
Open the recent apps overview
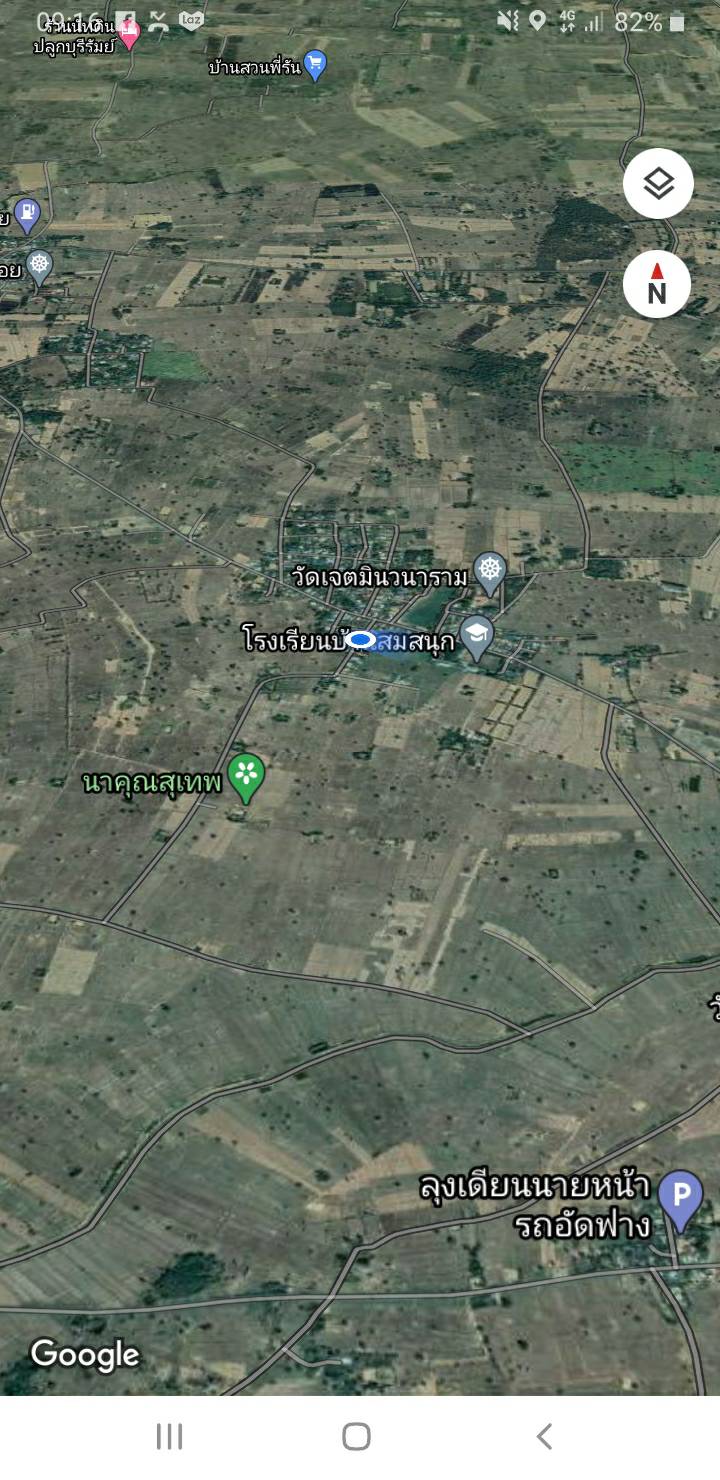169,1437
